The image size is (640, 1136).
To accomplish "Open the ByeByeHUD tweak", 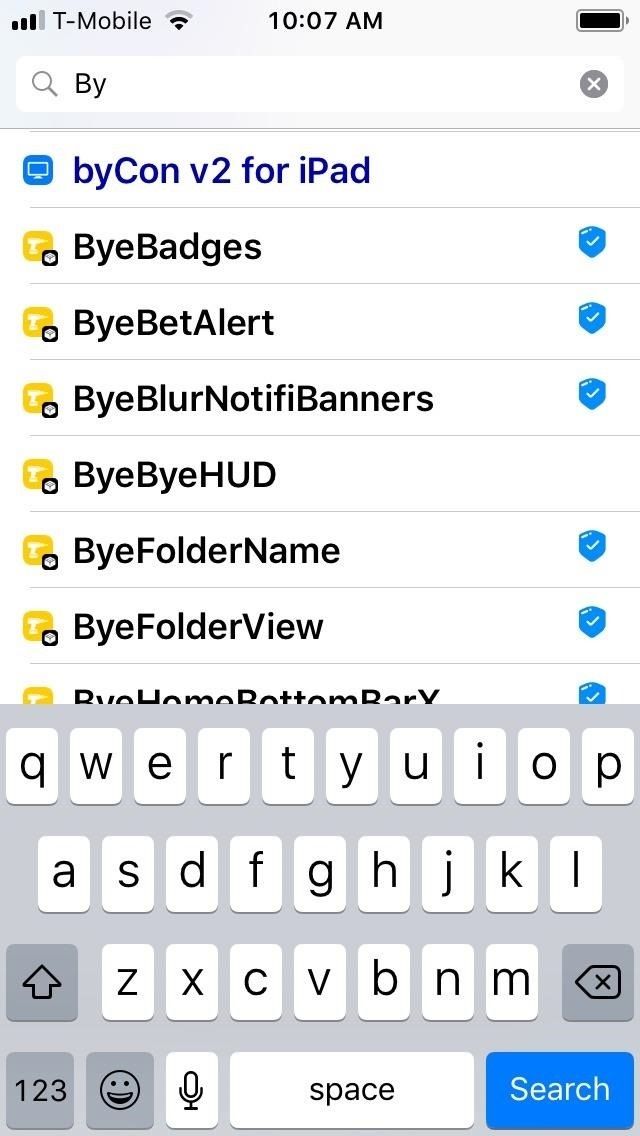I will coord(175,475).
